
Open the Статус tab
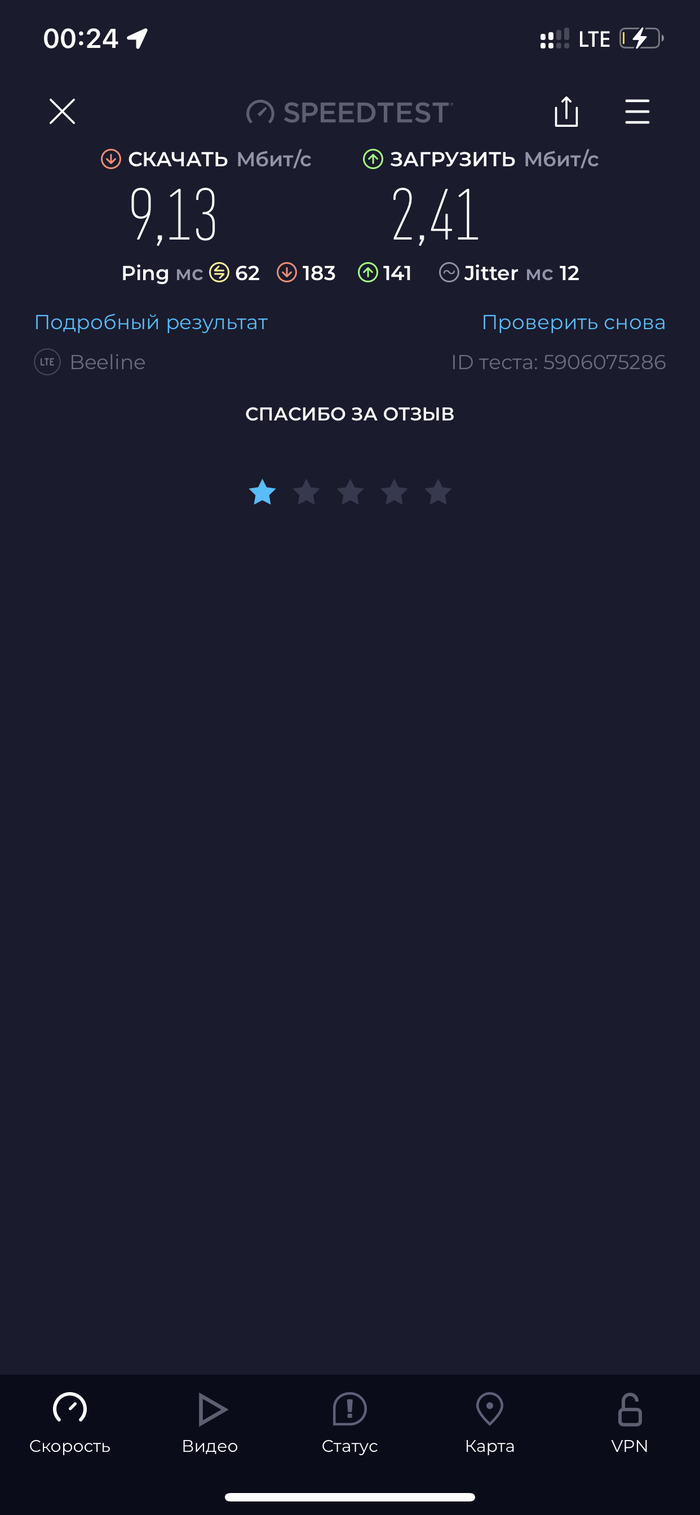pyautogui.click(x=350, y=1422)
